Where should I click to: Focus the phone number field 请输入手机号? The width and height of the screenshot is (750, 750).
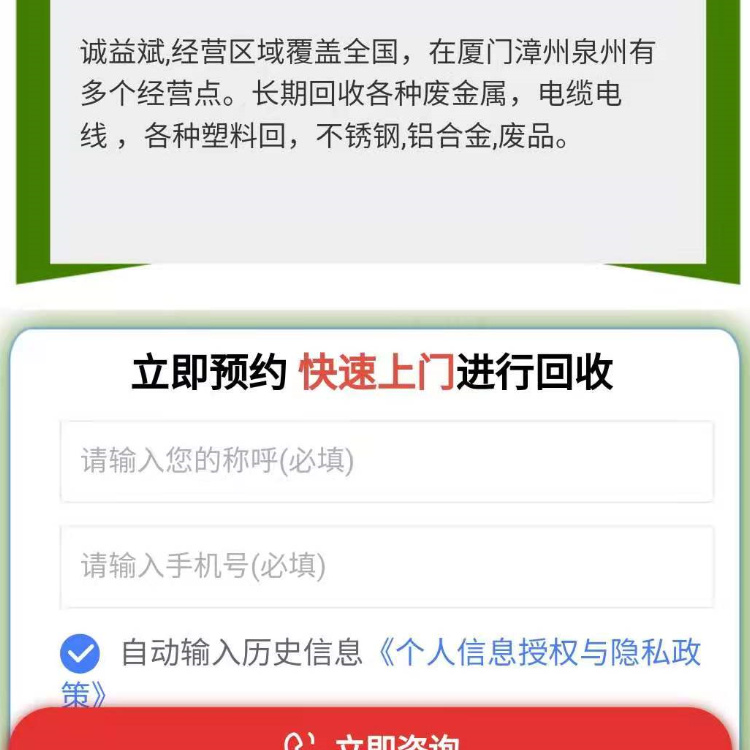387,566
